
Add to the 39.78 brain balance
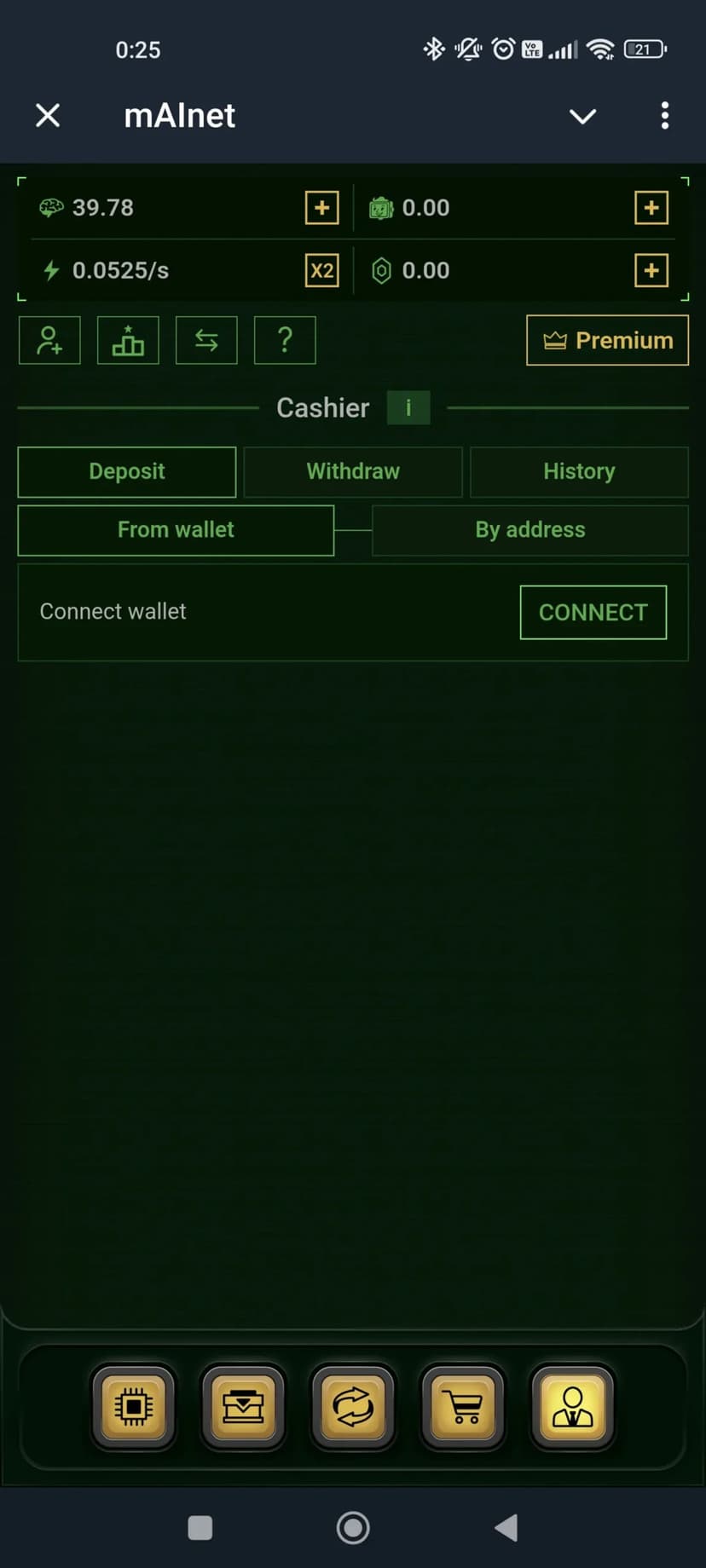321,207
